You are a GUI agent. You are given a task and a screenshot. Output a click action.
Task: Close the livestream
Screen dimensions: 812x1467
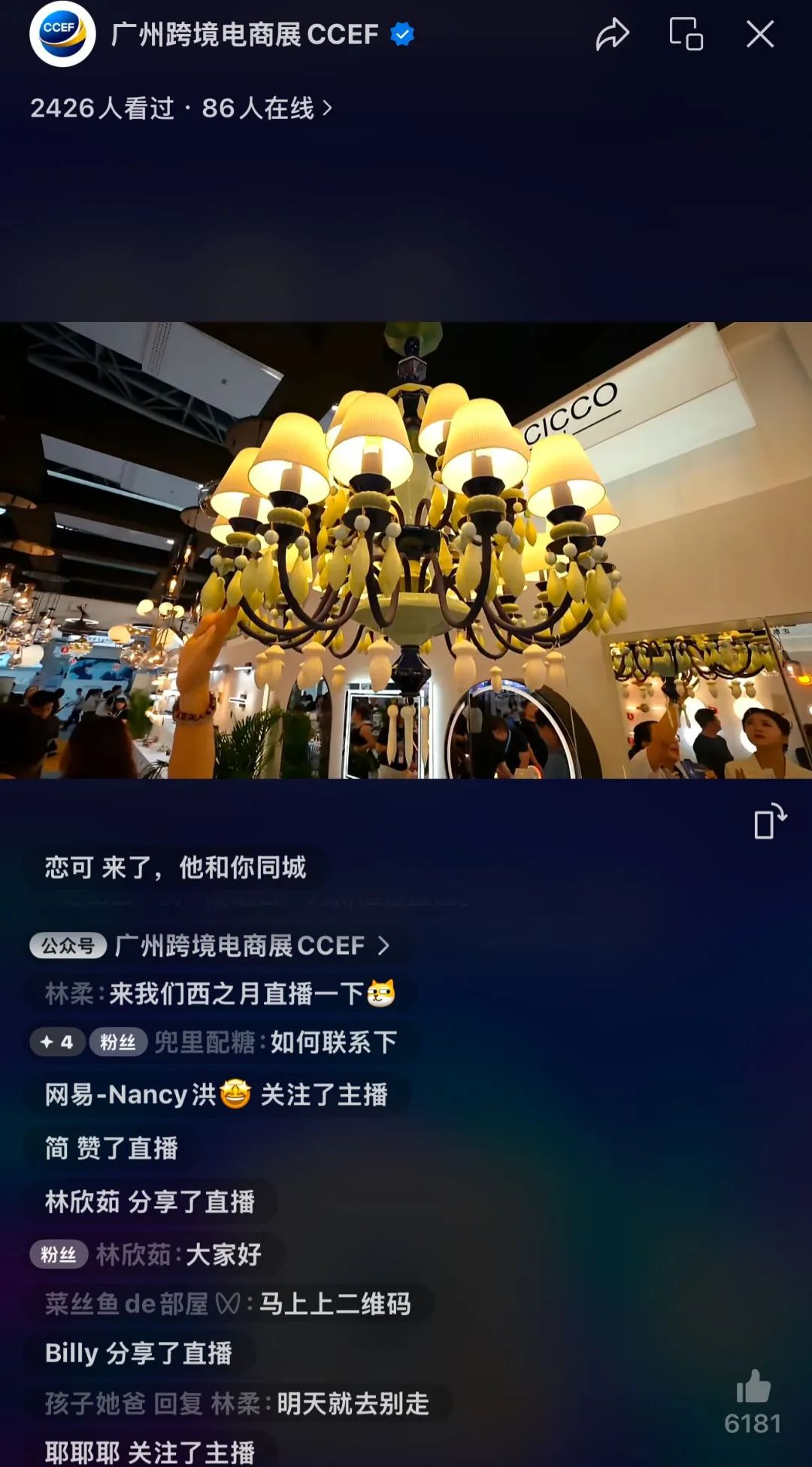[x=759, y=35]
